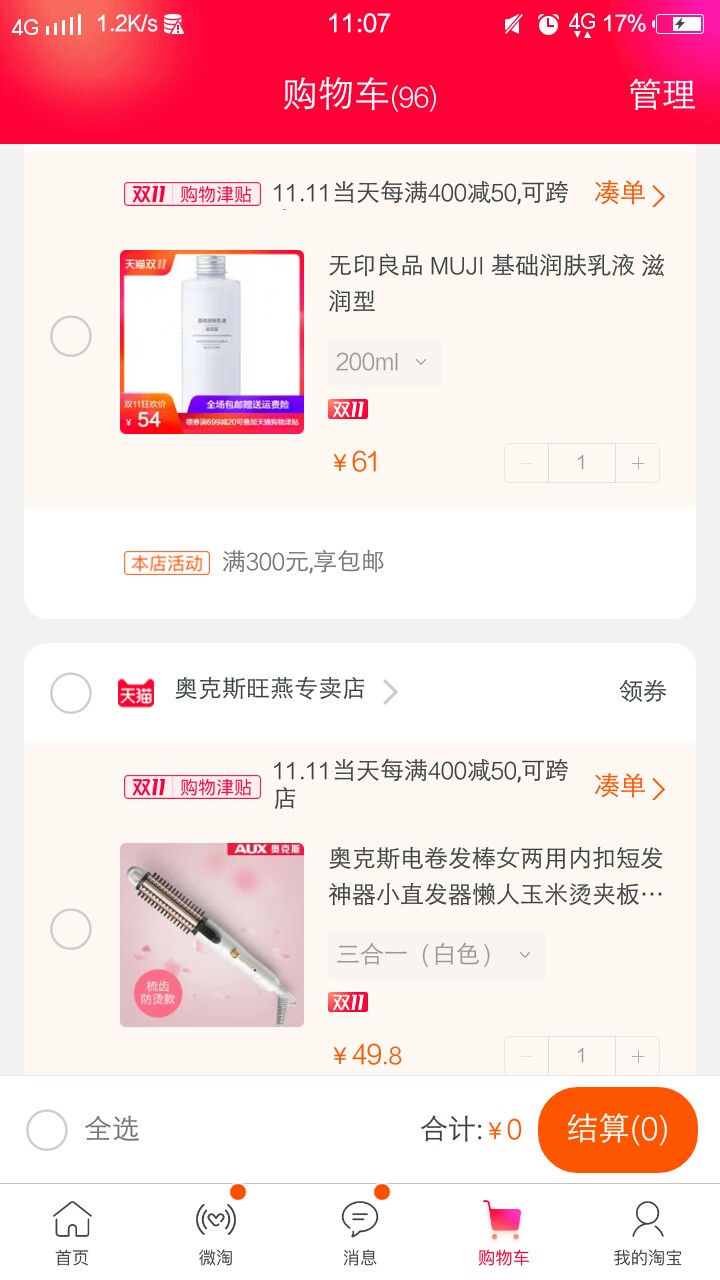Select the AUX hair curler checkbox
This screenshot has width=720, height=1280.
(71, 929)
